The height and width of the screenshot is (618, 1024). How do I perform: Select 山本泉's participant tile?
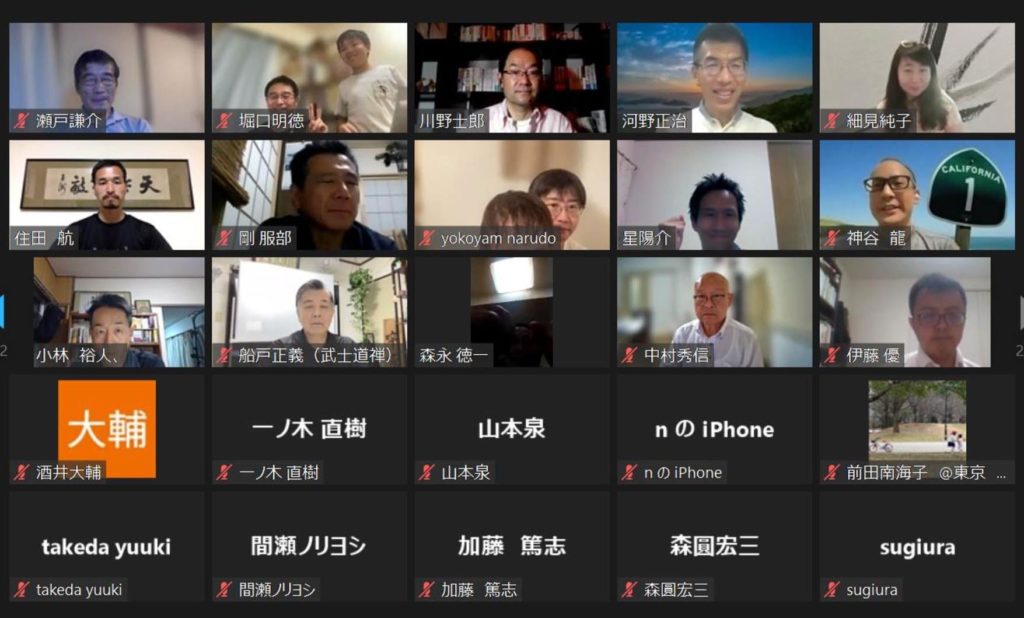[x=512, y=429]
